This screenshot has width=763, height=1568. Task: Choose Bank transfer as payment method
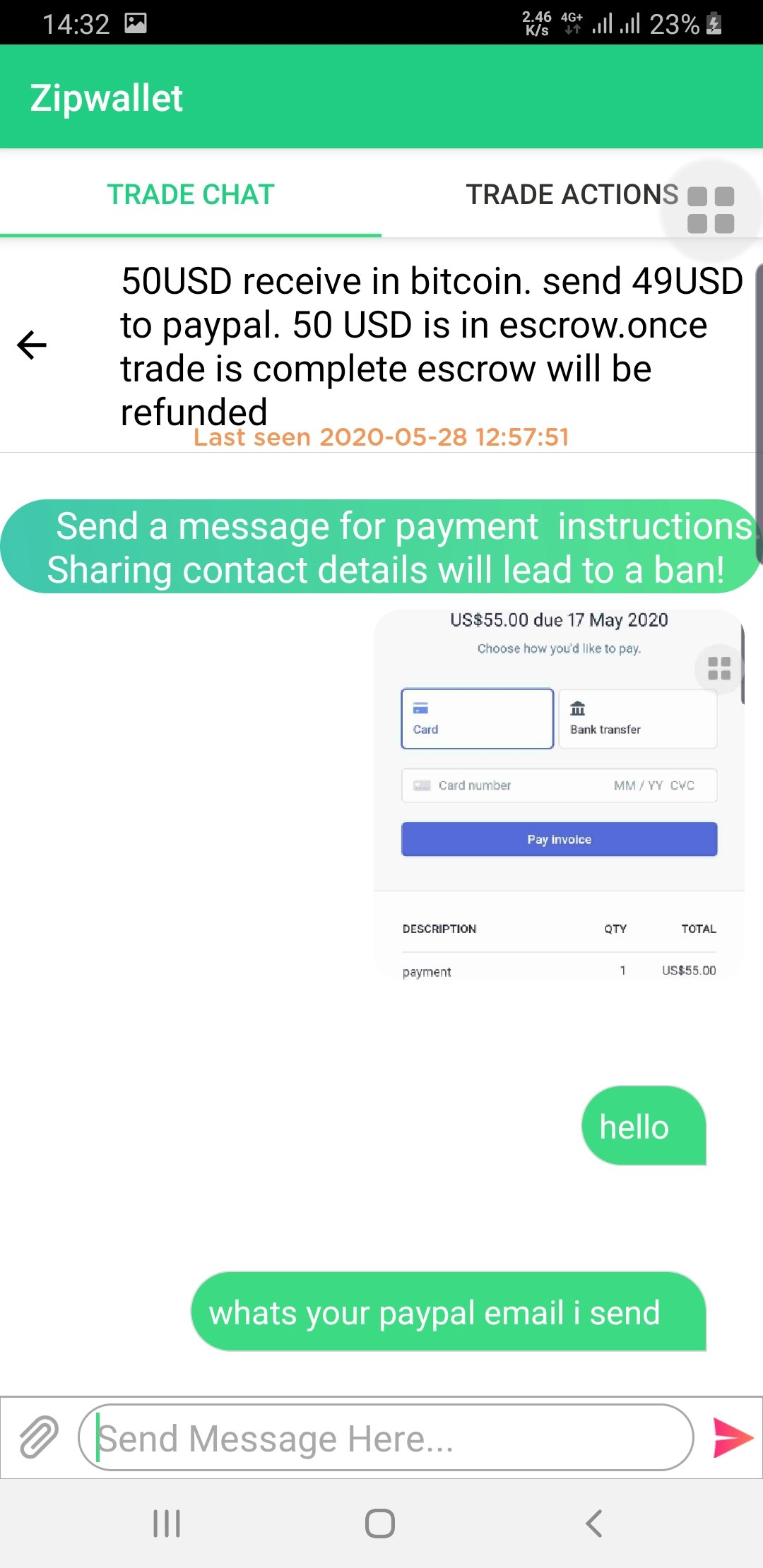(637, 718)
